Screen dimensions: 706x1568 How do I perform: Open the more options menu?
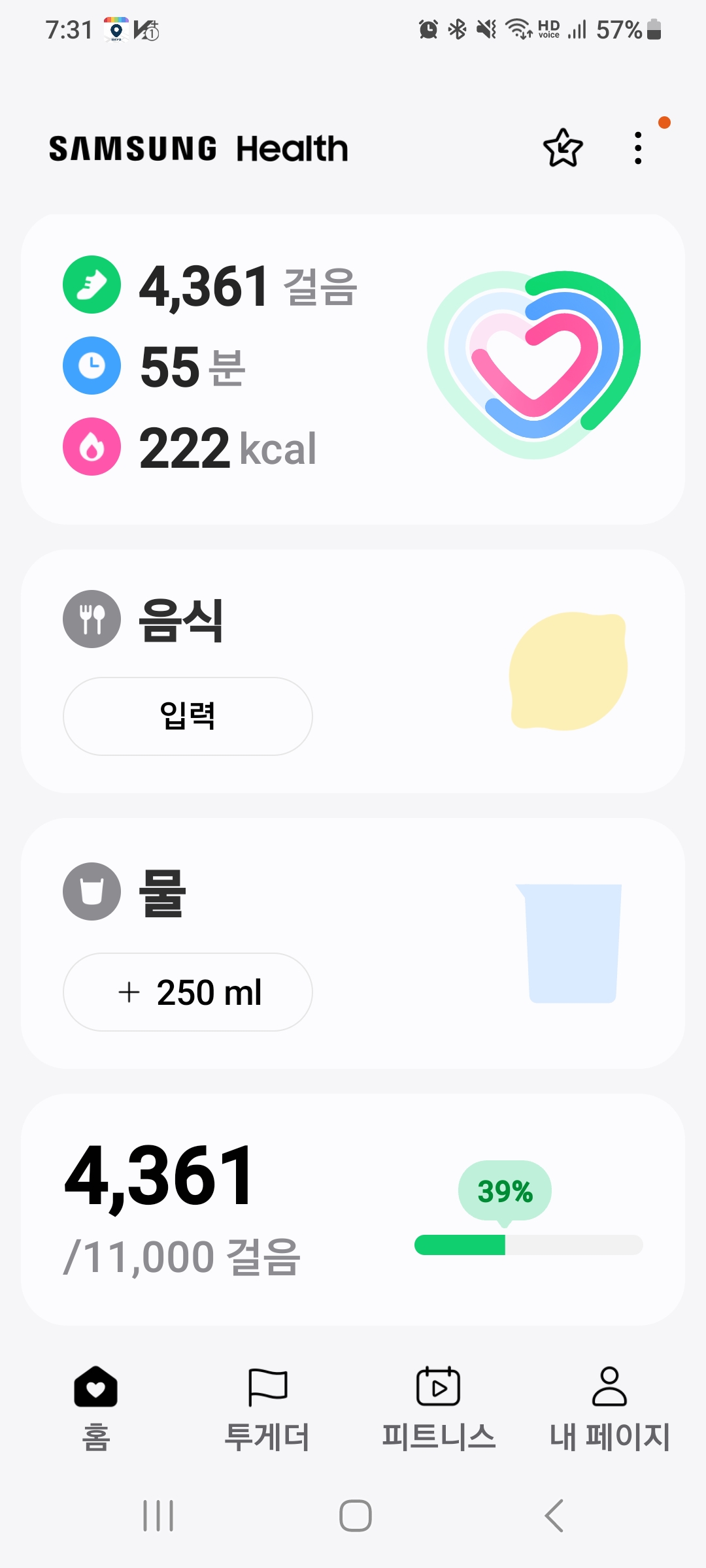tap(638, 148)
